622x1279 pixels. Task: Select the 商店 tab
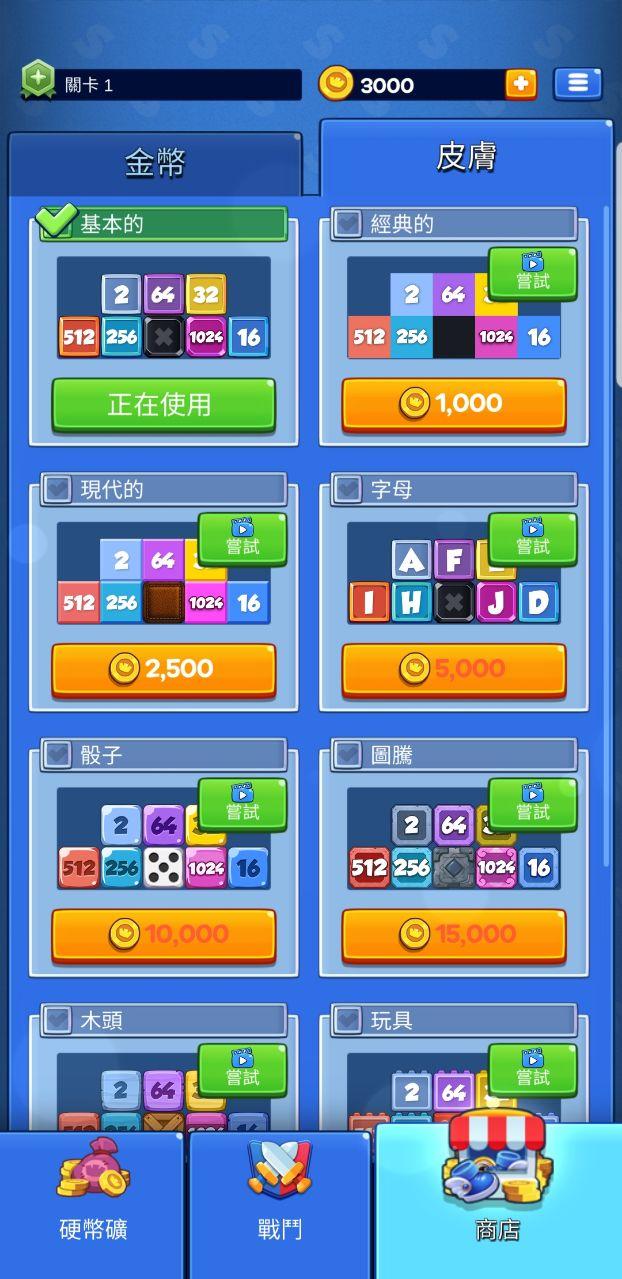(x=498, y=1200)
